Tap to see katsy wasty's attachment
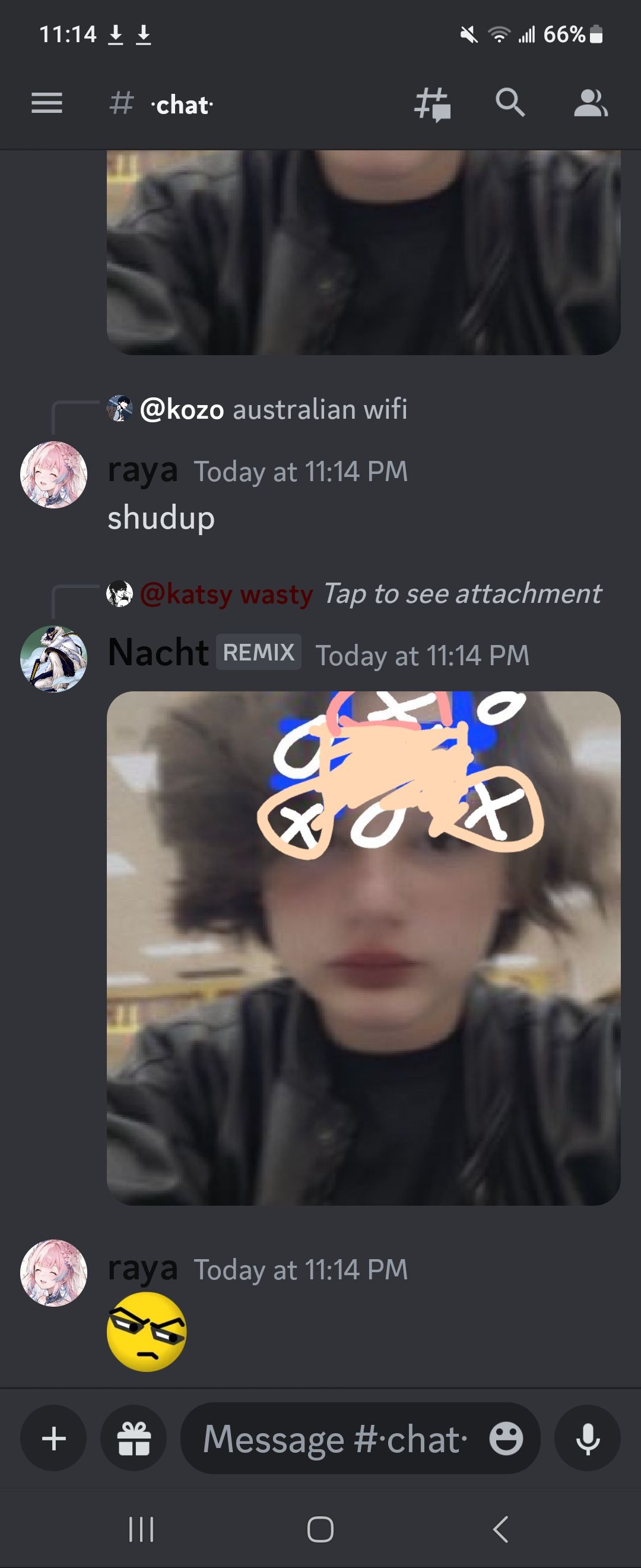This screenshot has height=1568, width=641. coord(462,593)
